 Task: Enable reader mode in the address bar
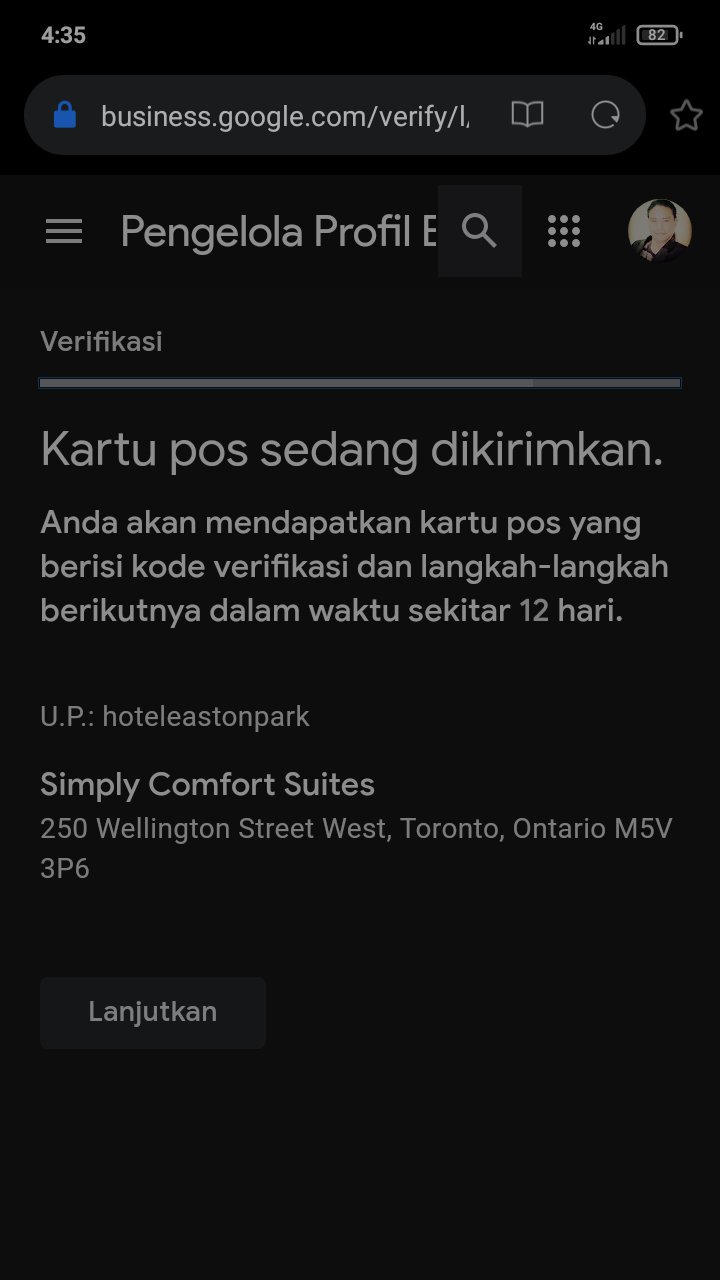(x=527, y=115)
